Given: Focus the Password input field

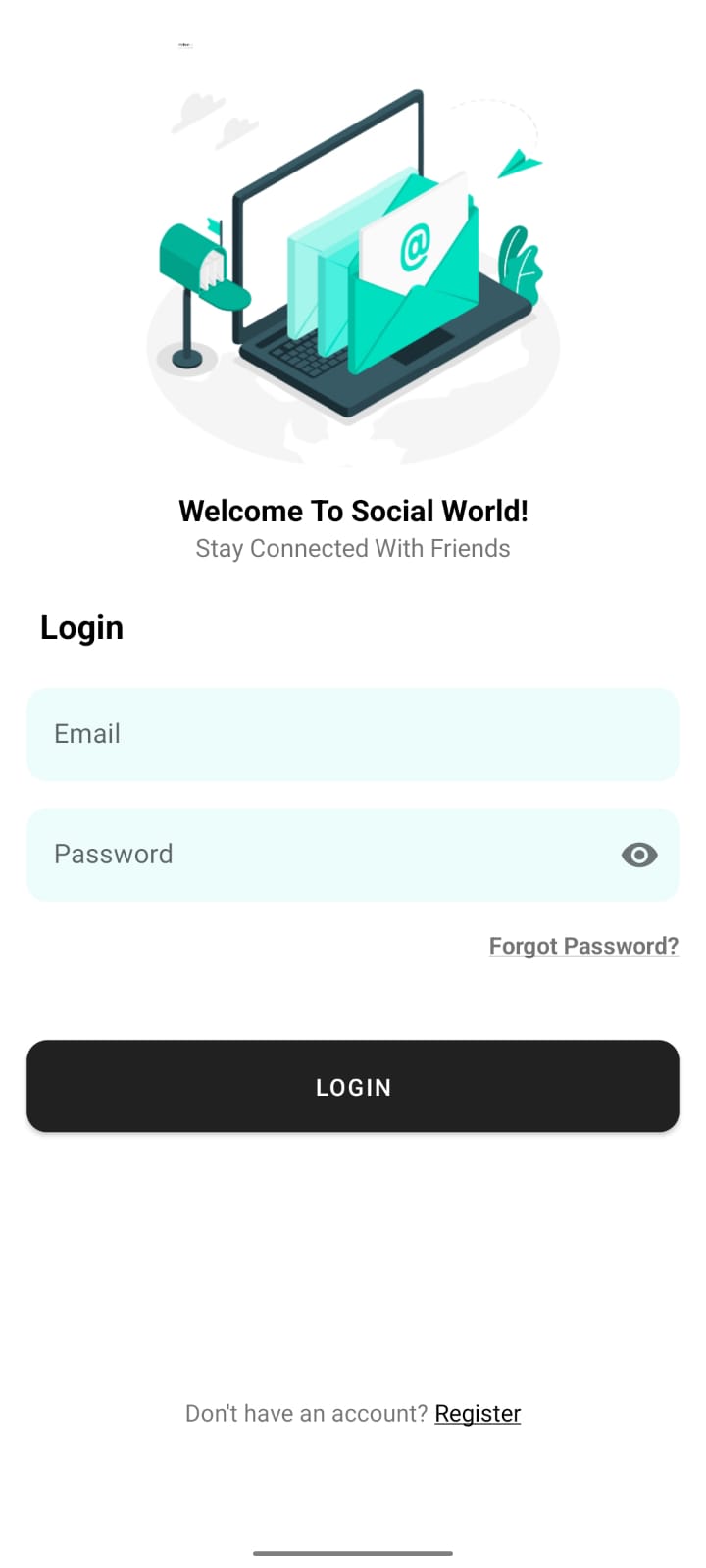Looking at the screenshot, I should click(294, 855).
